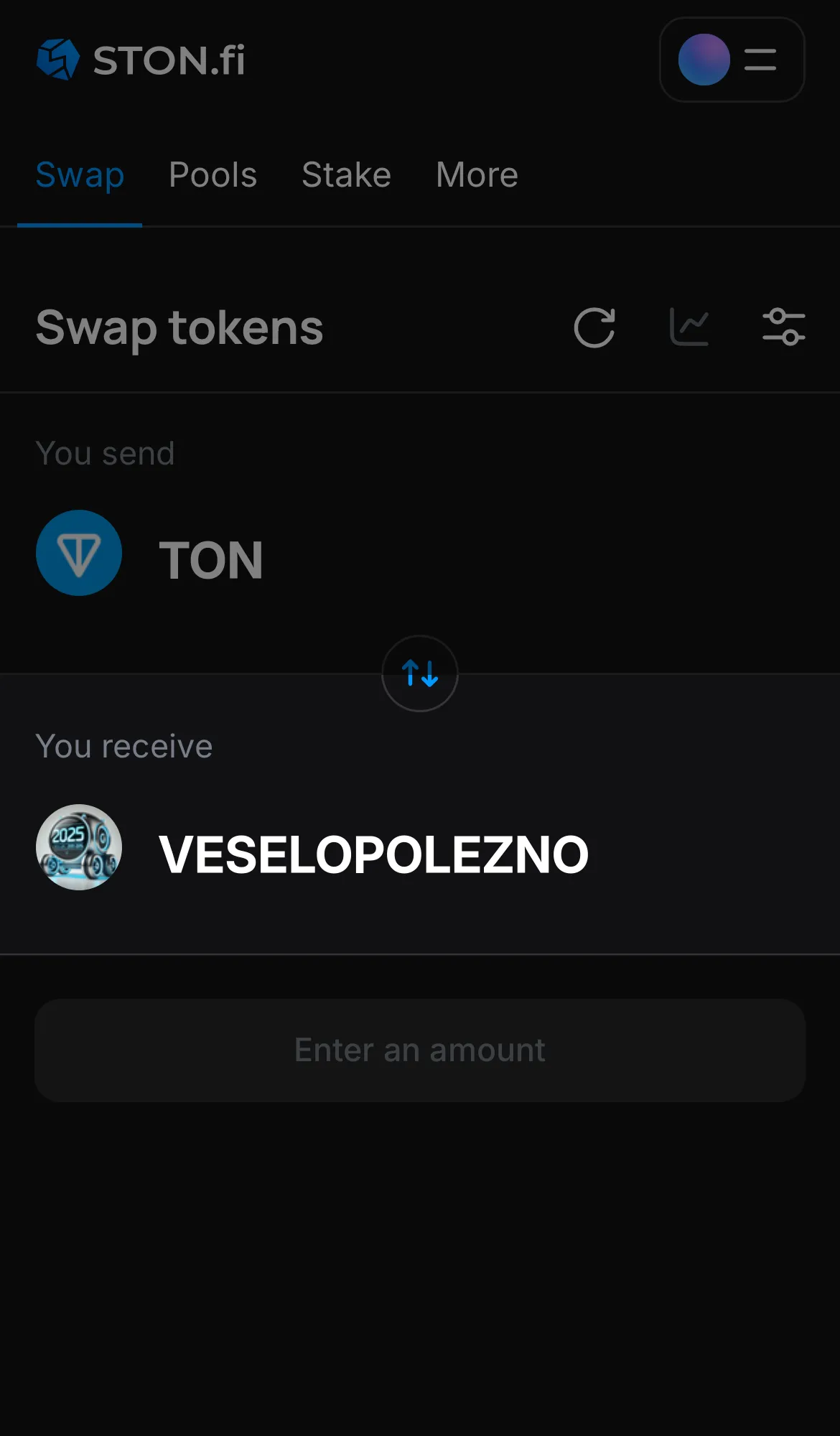Open the price chart view

pyautogui.click(x=689, y=327)
